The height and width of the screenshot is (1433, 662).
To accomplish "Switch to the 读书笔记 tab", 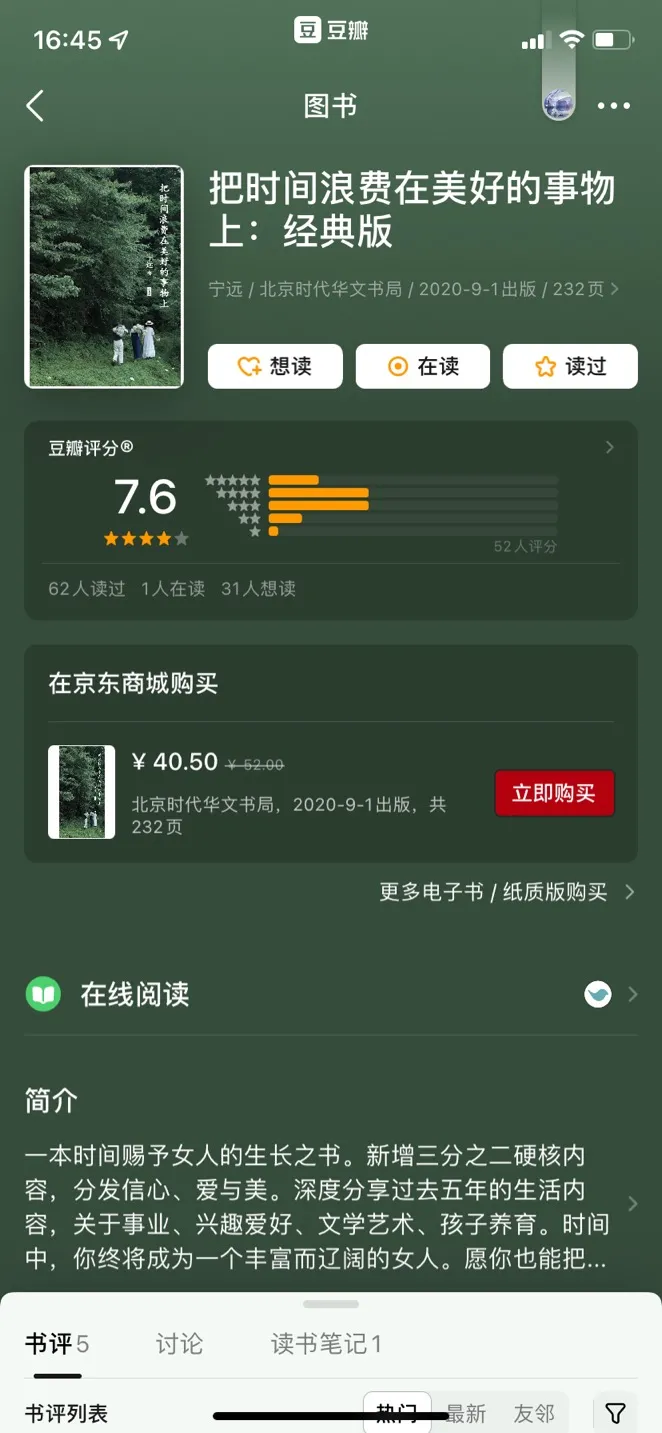I will 326,1344.
